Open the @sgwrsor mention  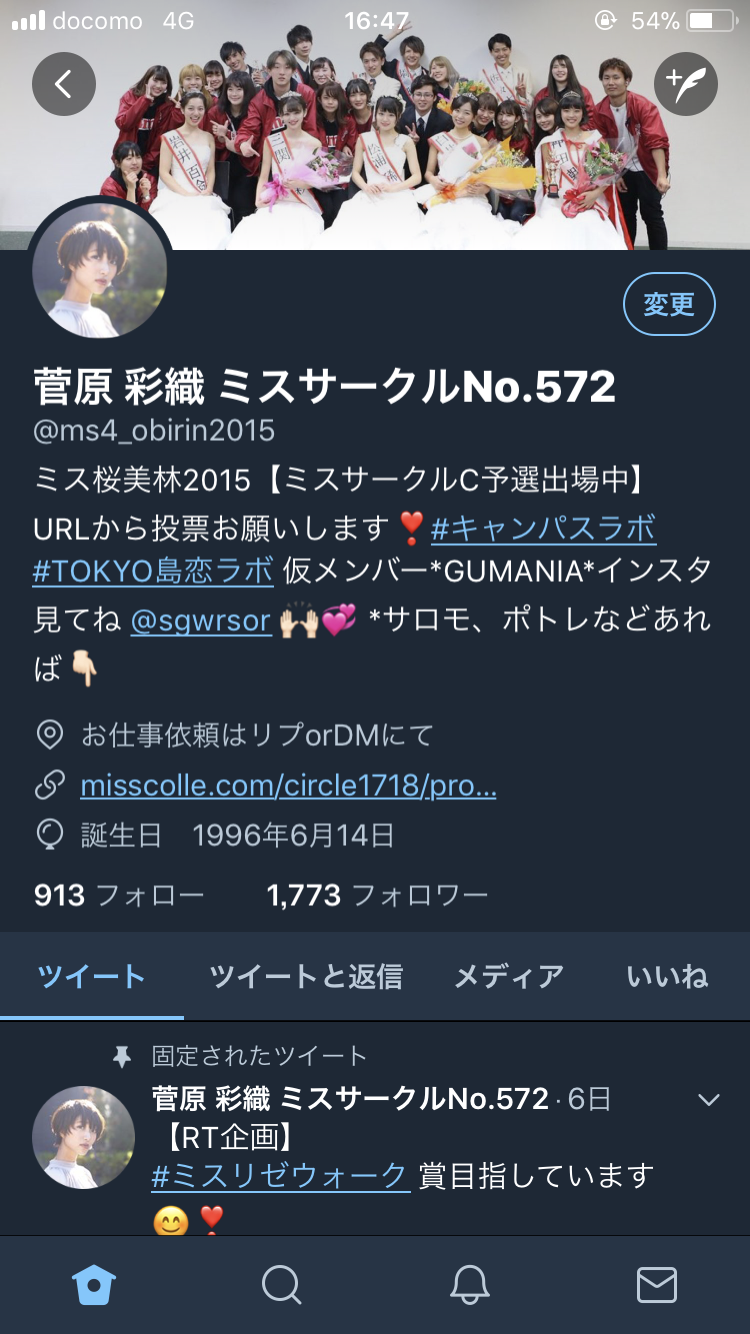tap(200, 620)
